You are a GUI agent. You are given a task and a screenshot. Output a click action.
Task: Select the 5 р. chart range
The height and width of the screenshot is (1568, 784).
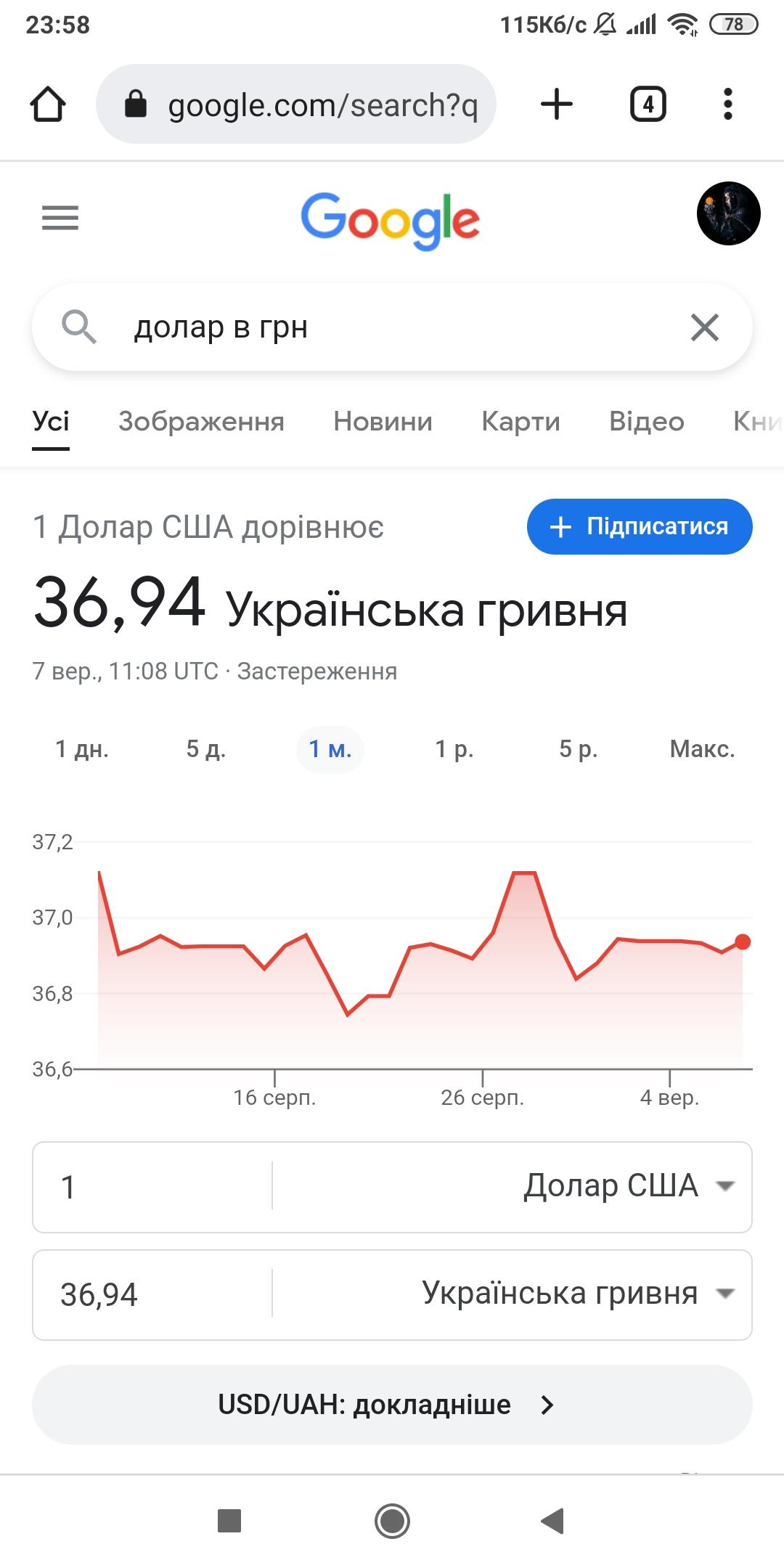(578, 749)
